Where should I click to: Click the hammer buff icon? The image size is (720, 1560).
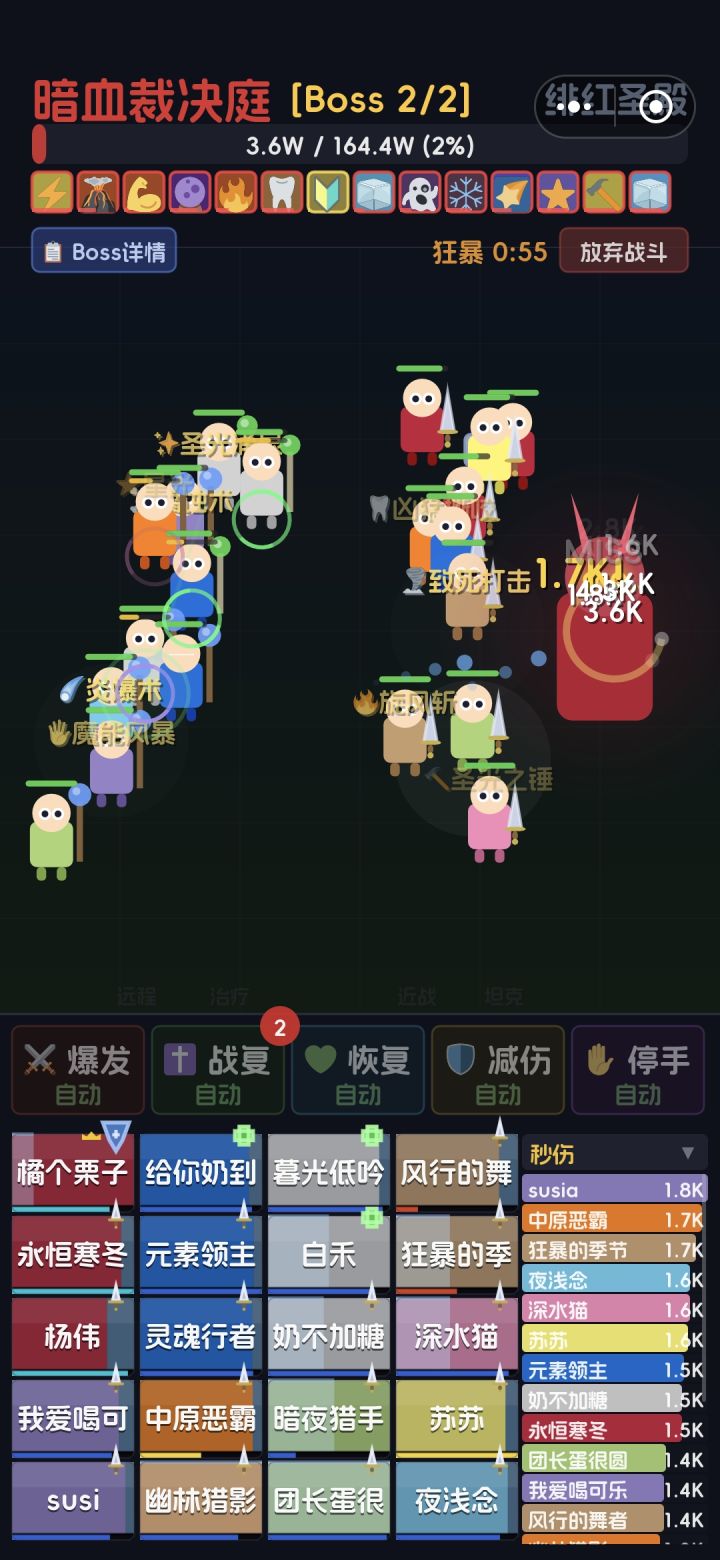tap(603, 193)
